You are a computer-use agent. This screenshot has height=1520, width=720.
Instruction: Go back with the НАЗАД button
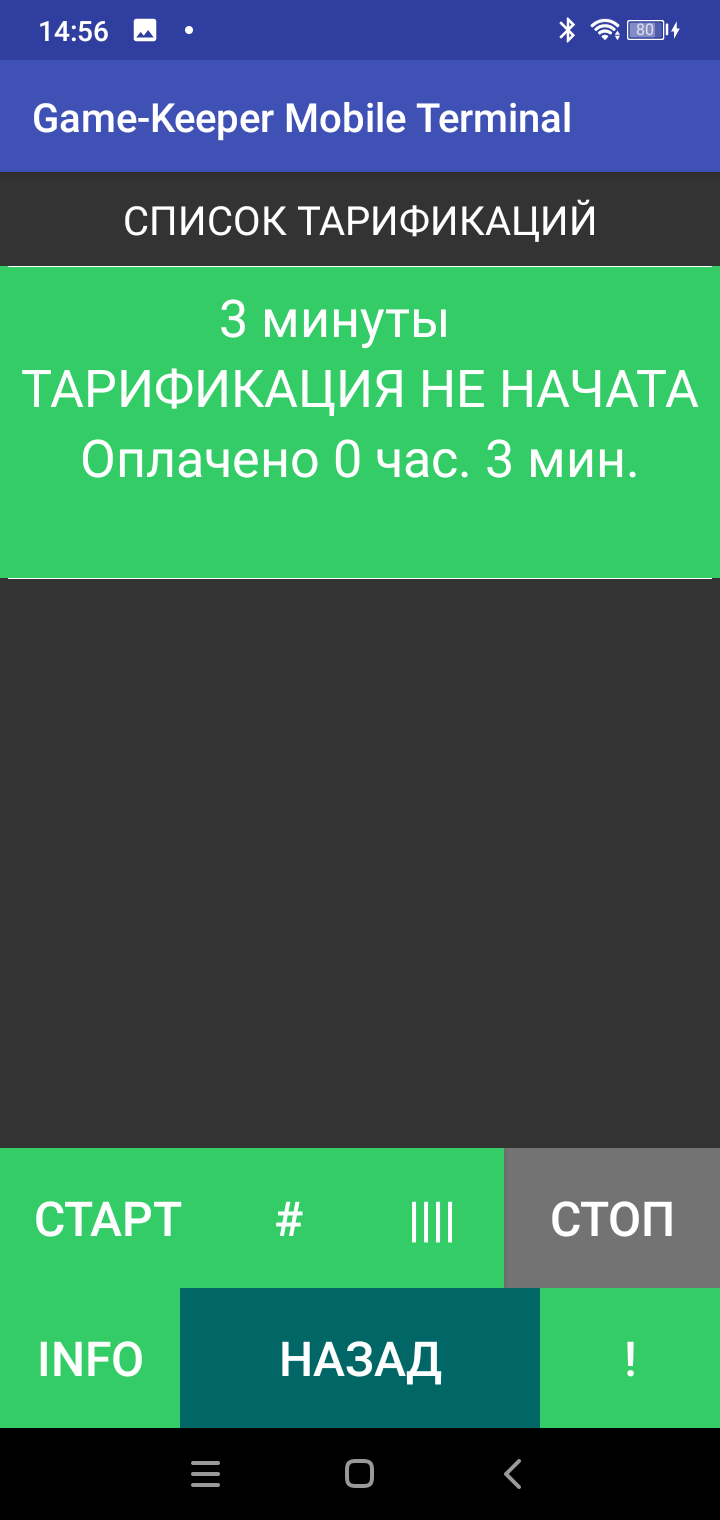pyautogui.click(x=360, y=1358)
